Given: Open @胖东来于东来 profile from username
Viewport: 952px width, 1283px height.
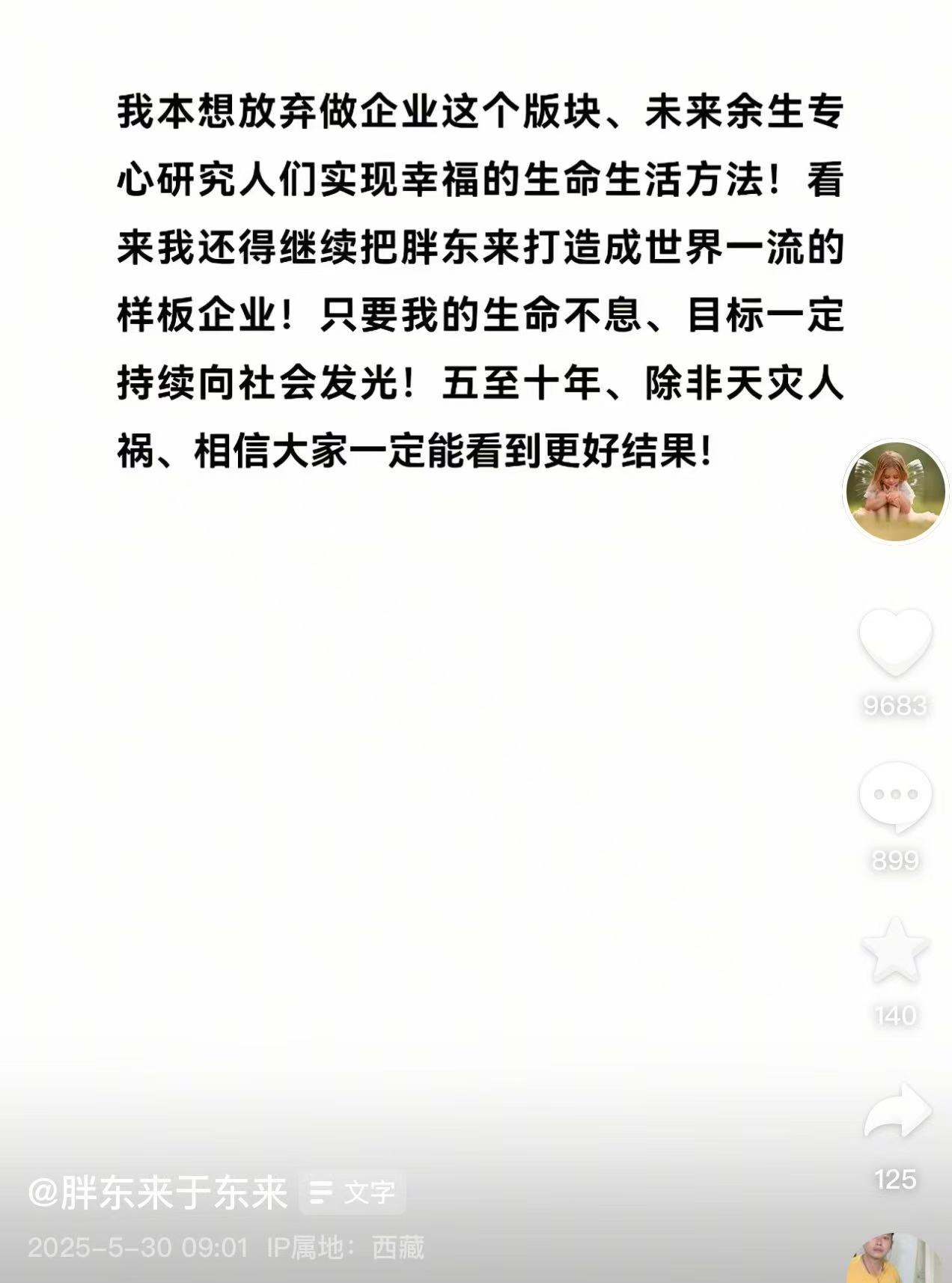Looking at the screenshot, I should tap(158, 1192).
